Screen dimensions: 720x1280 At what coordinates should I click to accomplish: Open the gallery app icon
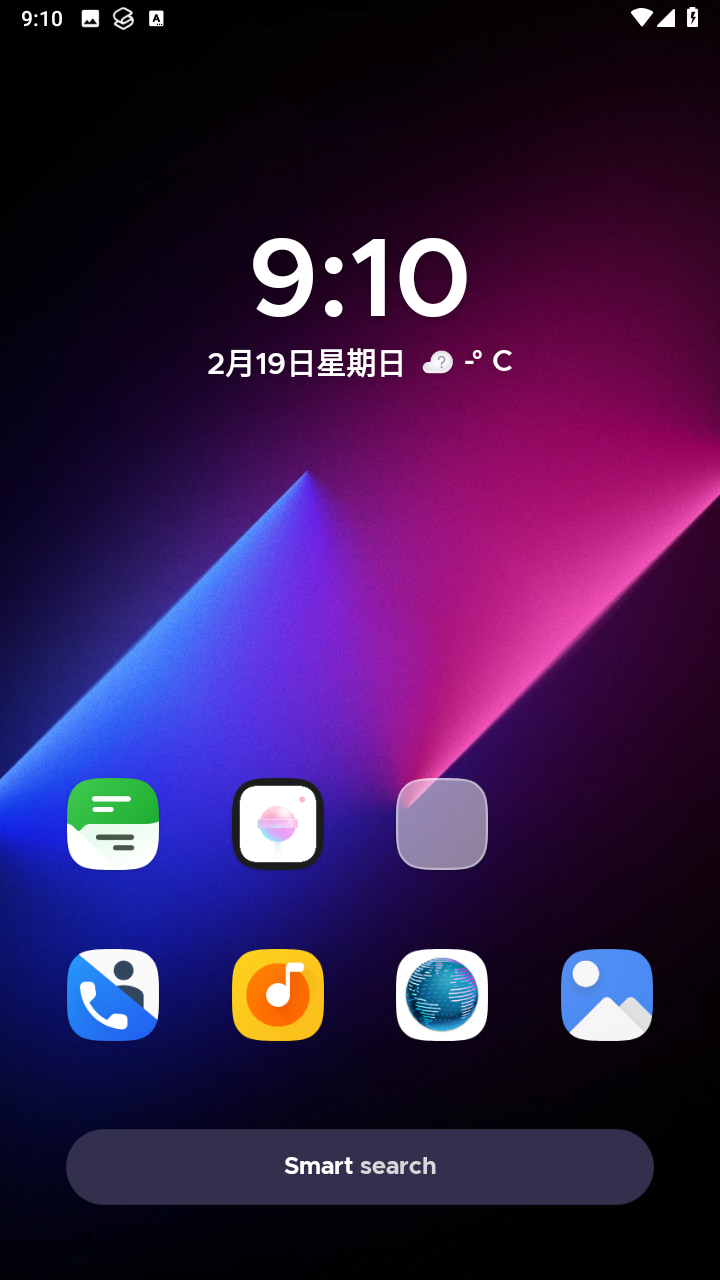tap(607, 995)
